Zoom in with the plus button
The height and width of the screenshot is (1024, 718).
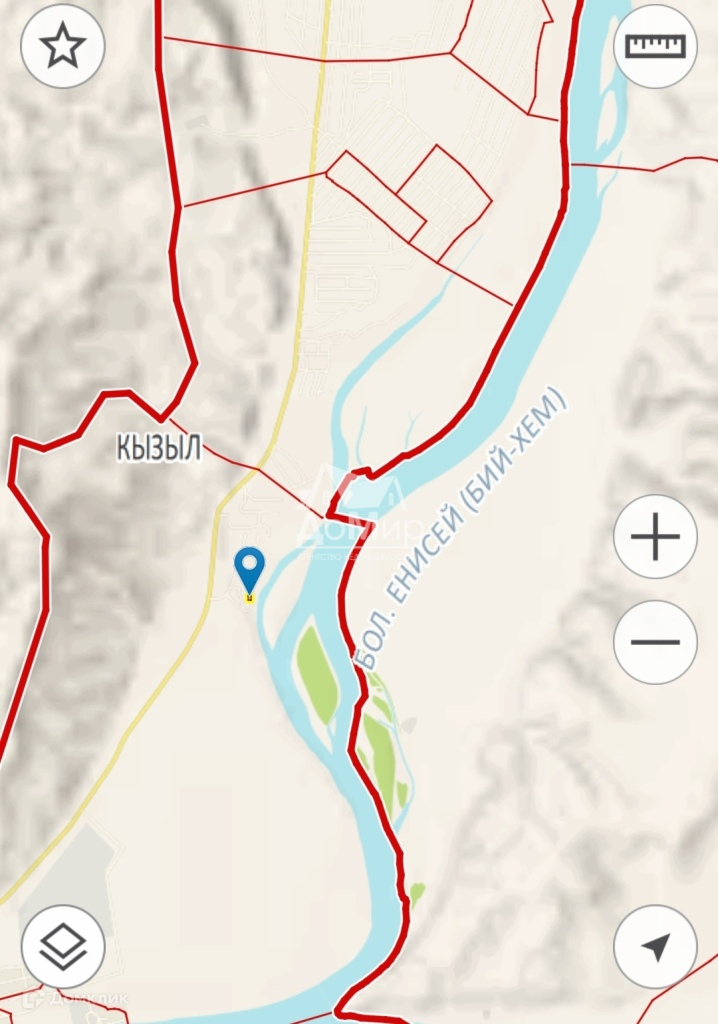[655, 537]
